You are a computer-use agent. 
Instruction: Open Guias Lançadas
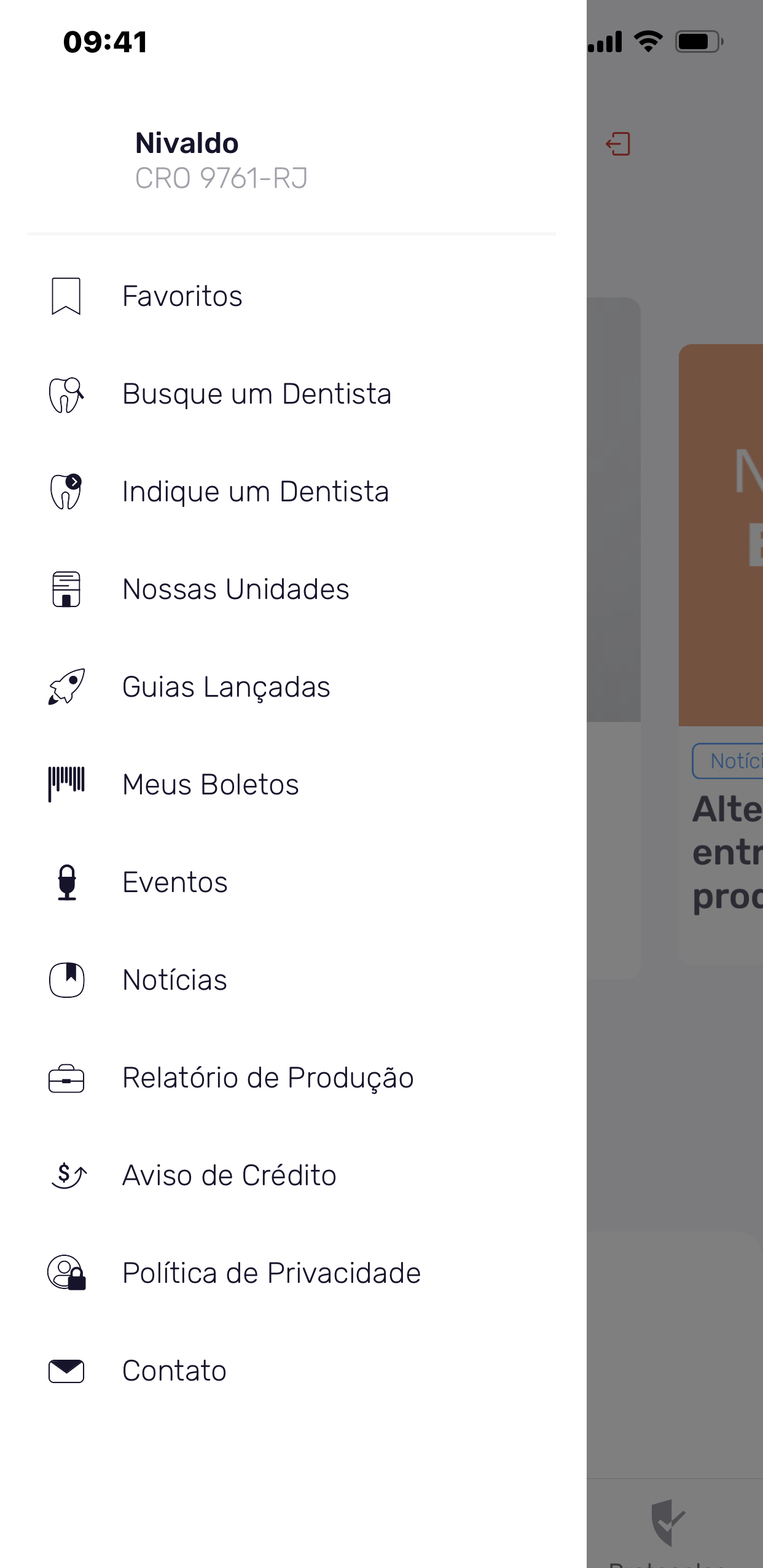[225, 687]
